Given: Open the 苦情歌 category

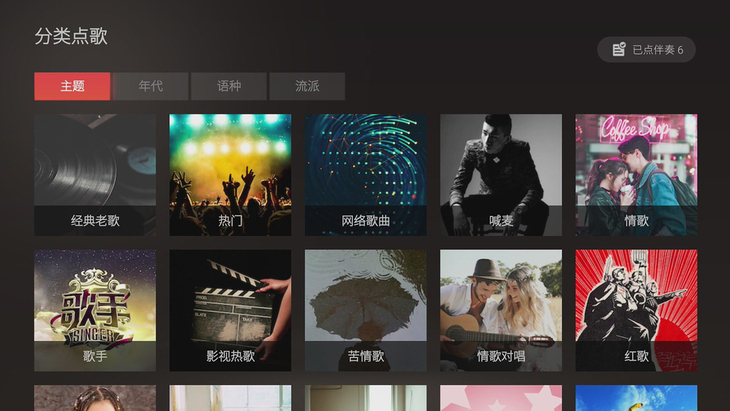Looking at the screenshot, I should (x=366, y=311).
